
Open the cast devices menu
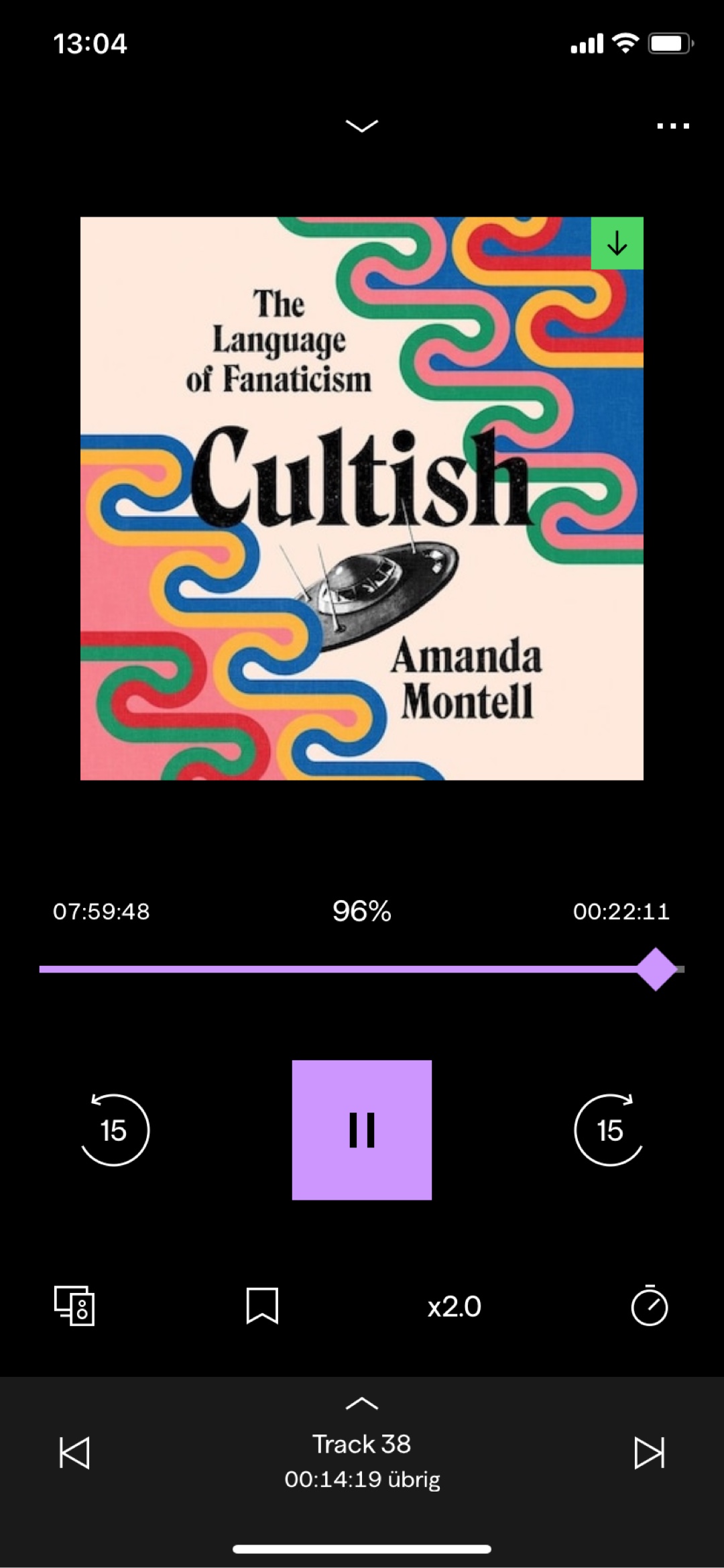pos(74,1306)
